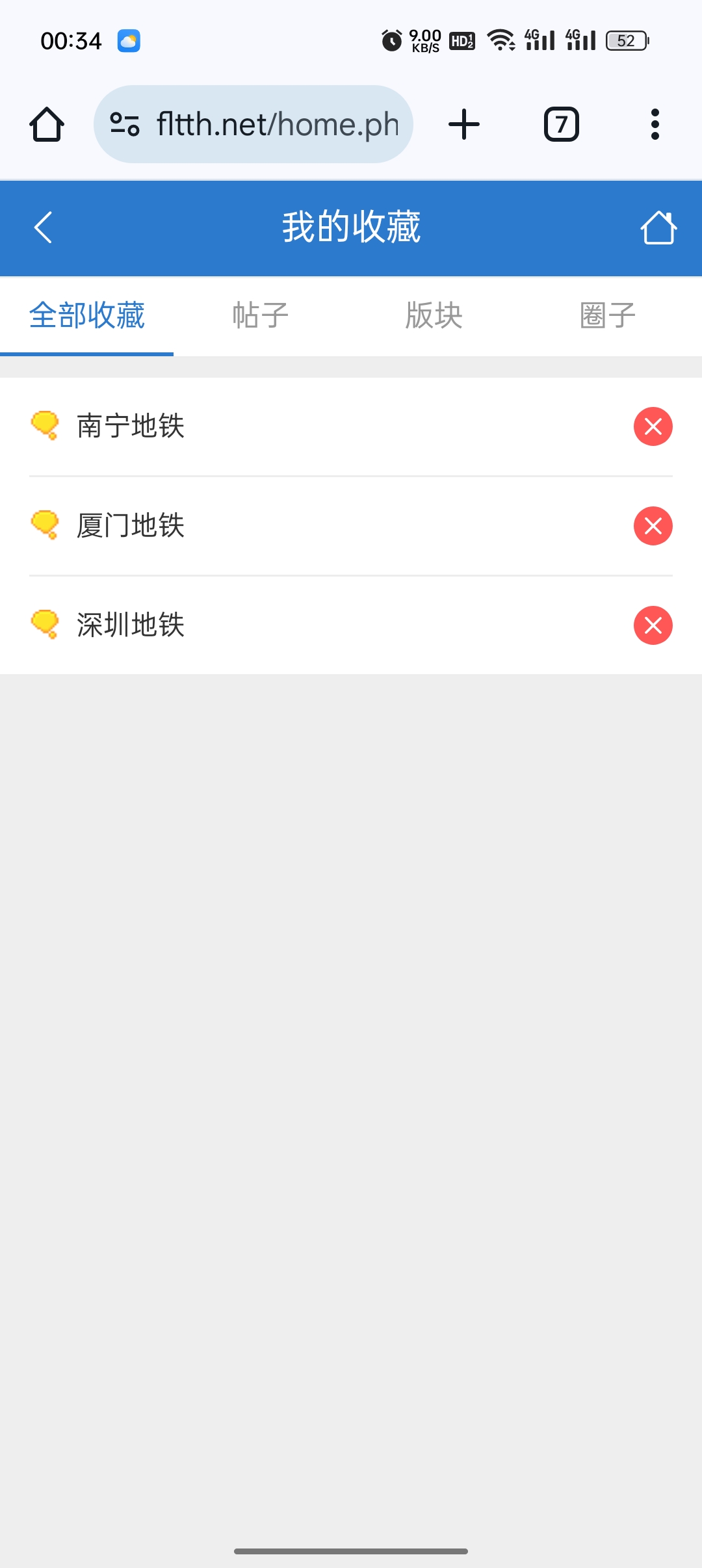Remove 厦门地铁 from favorites

click(x=653, y=526)
